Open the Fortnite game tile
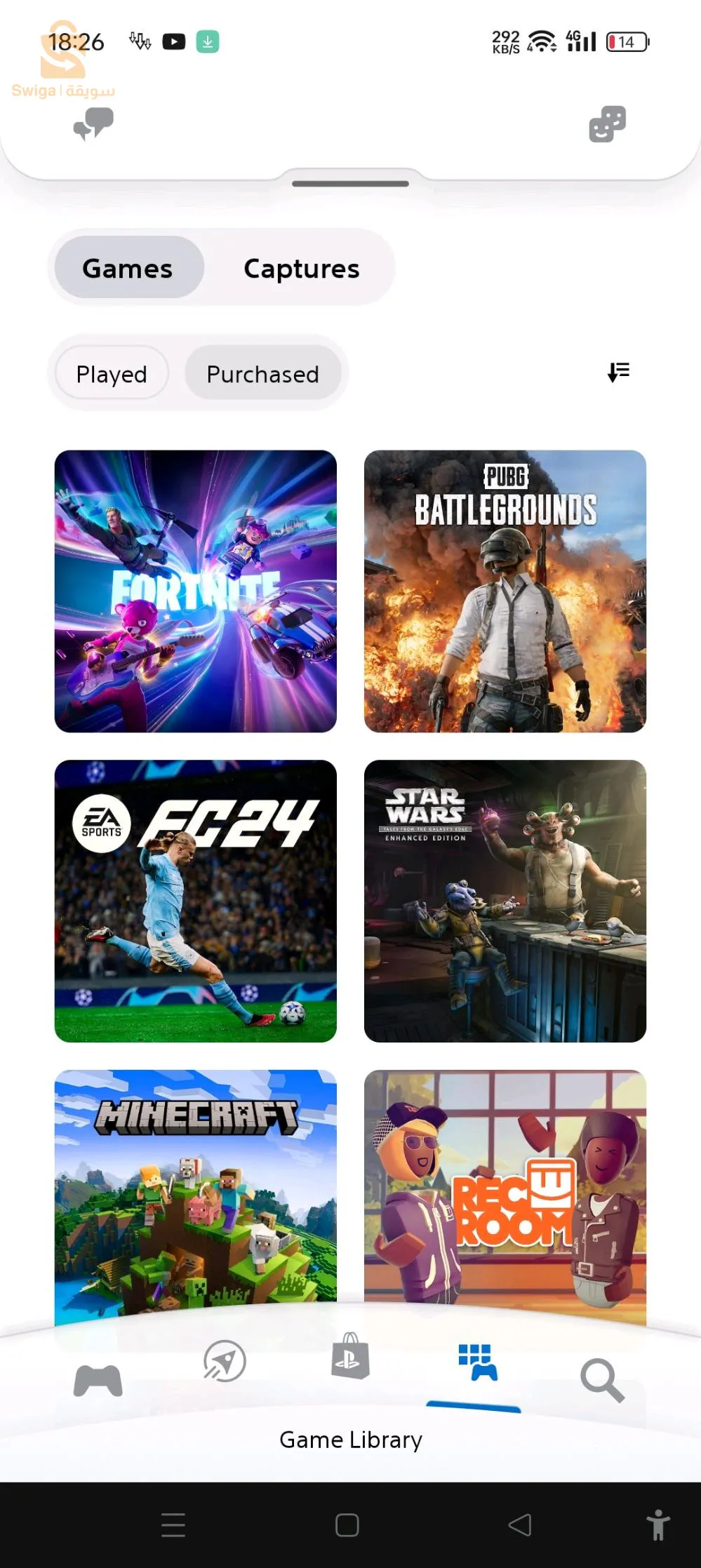Screen dimensions: 701x1568 coord(196,591)
